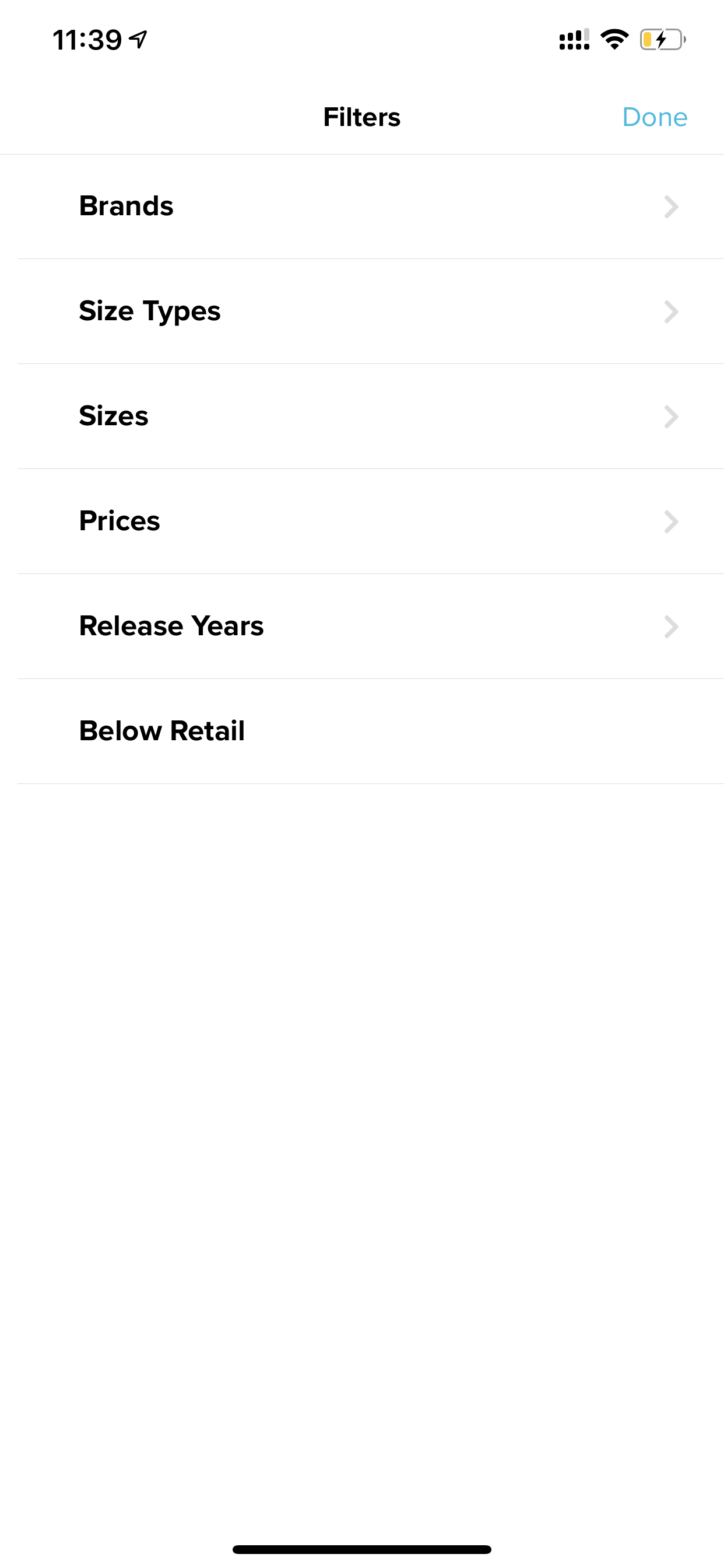Tap Done to close filters
This screenshot has width=724, height=1568.
point(655,117)
